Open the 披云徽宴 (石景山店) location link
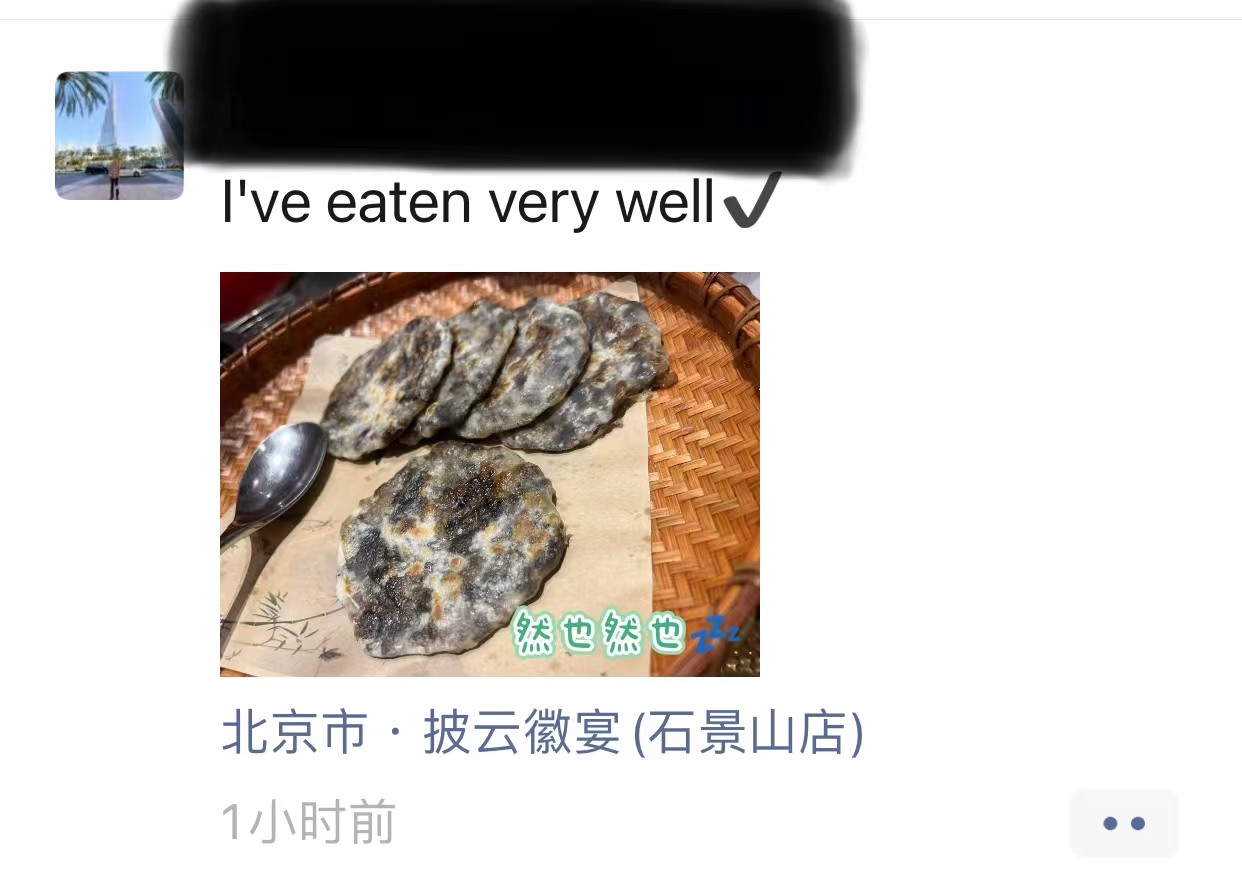The height and width of the screenshot is (888, 1242). 542,735
